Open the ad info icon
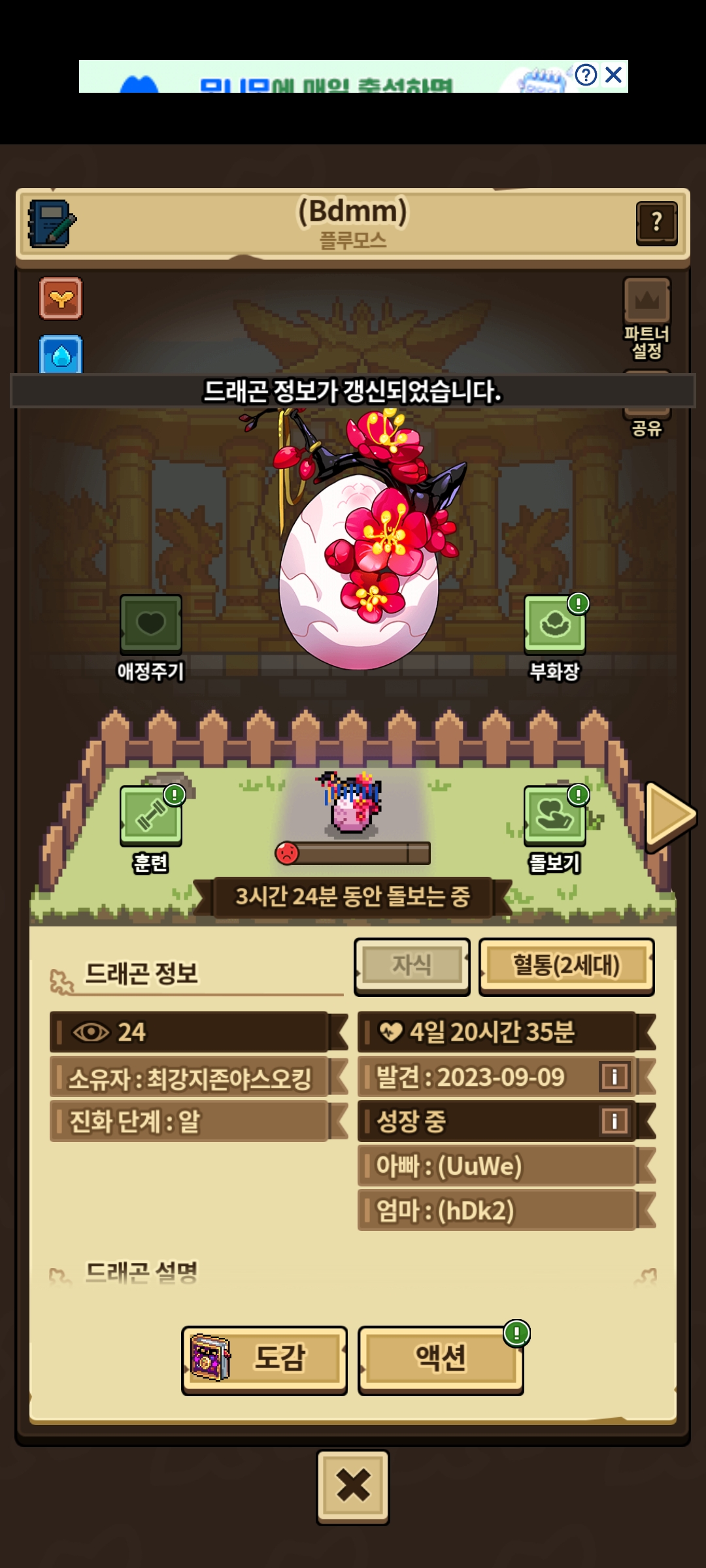 click(x=586, y=75)
